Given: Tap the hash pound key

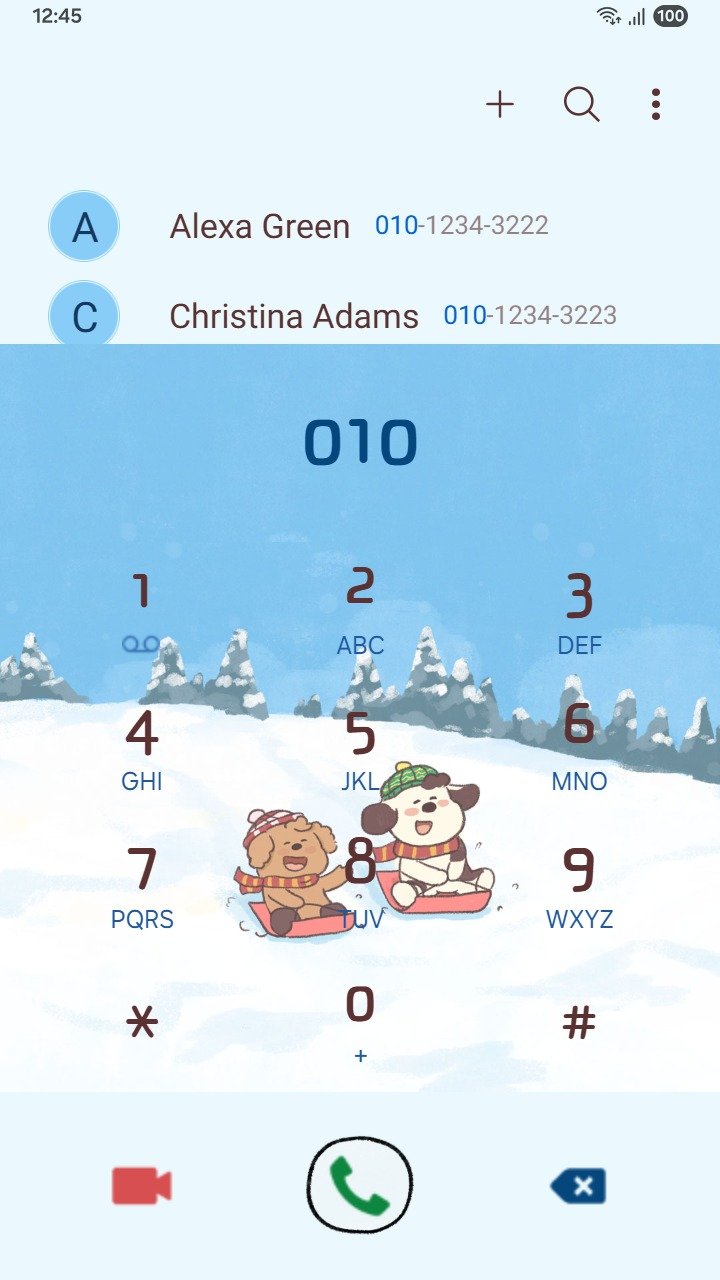Looking at the screenshot, I should point(579,1022).
